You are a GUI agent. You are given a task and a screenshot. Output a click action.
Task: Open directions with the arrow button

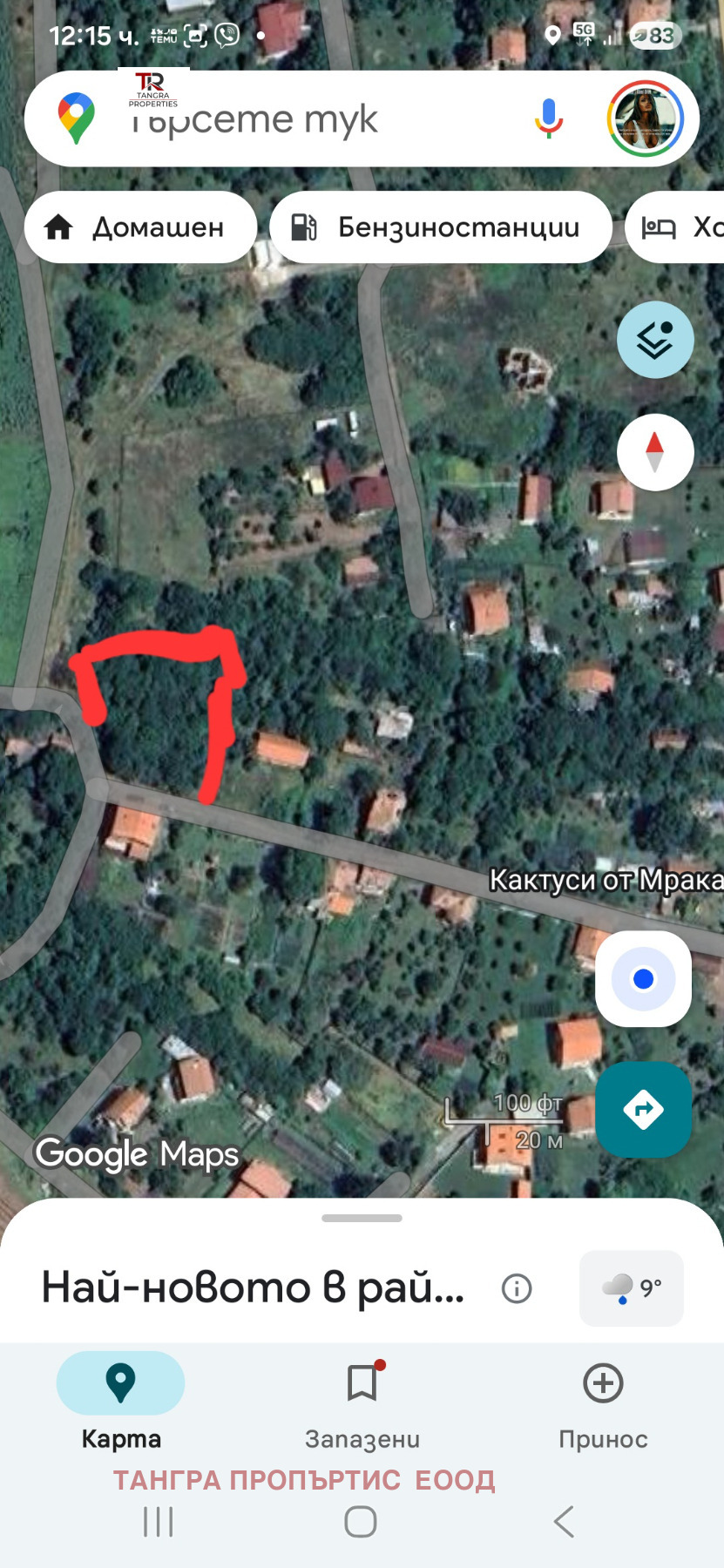click(643, 1109)
